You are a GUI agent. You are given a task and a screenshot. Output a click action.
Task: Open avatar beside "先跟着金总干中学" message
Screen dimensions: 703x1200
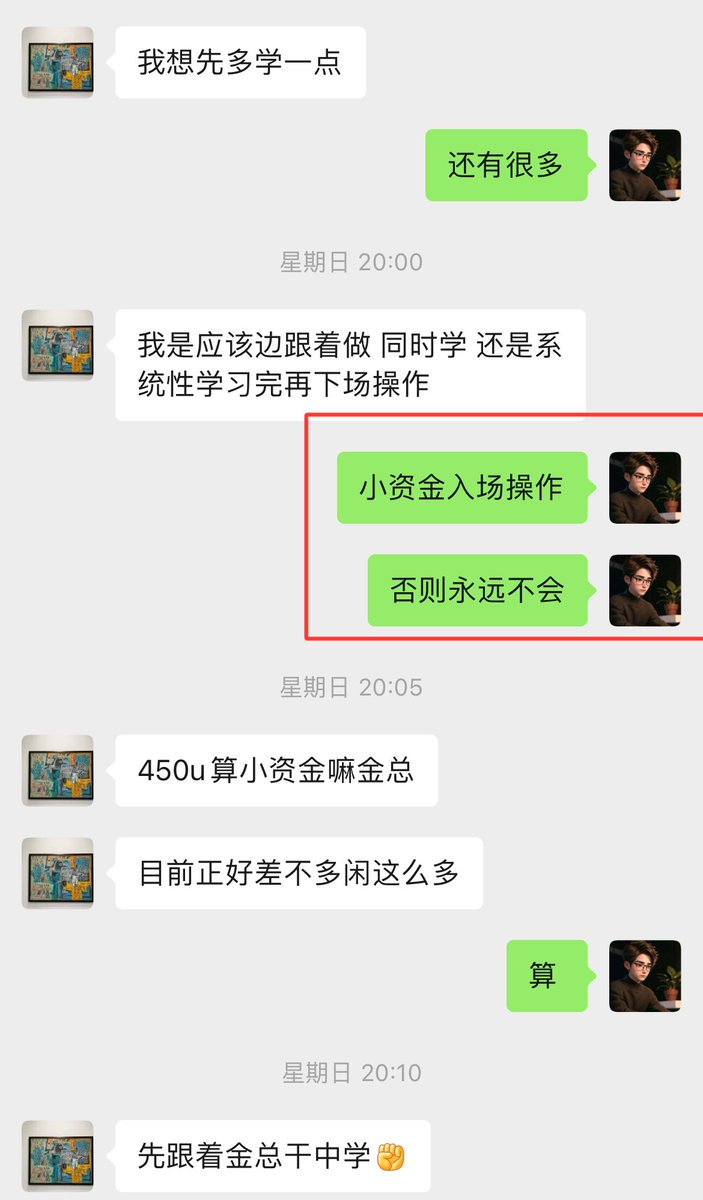tap(58, 1155)
